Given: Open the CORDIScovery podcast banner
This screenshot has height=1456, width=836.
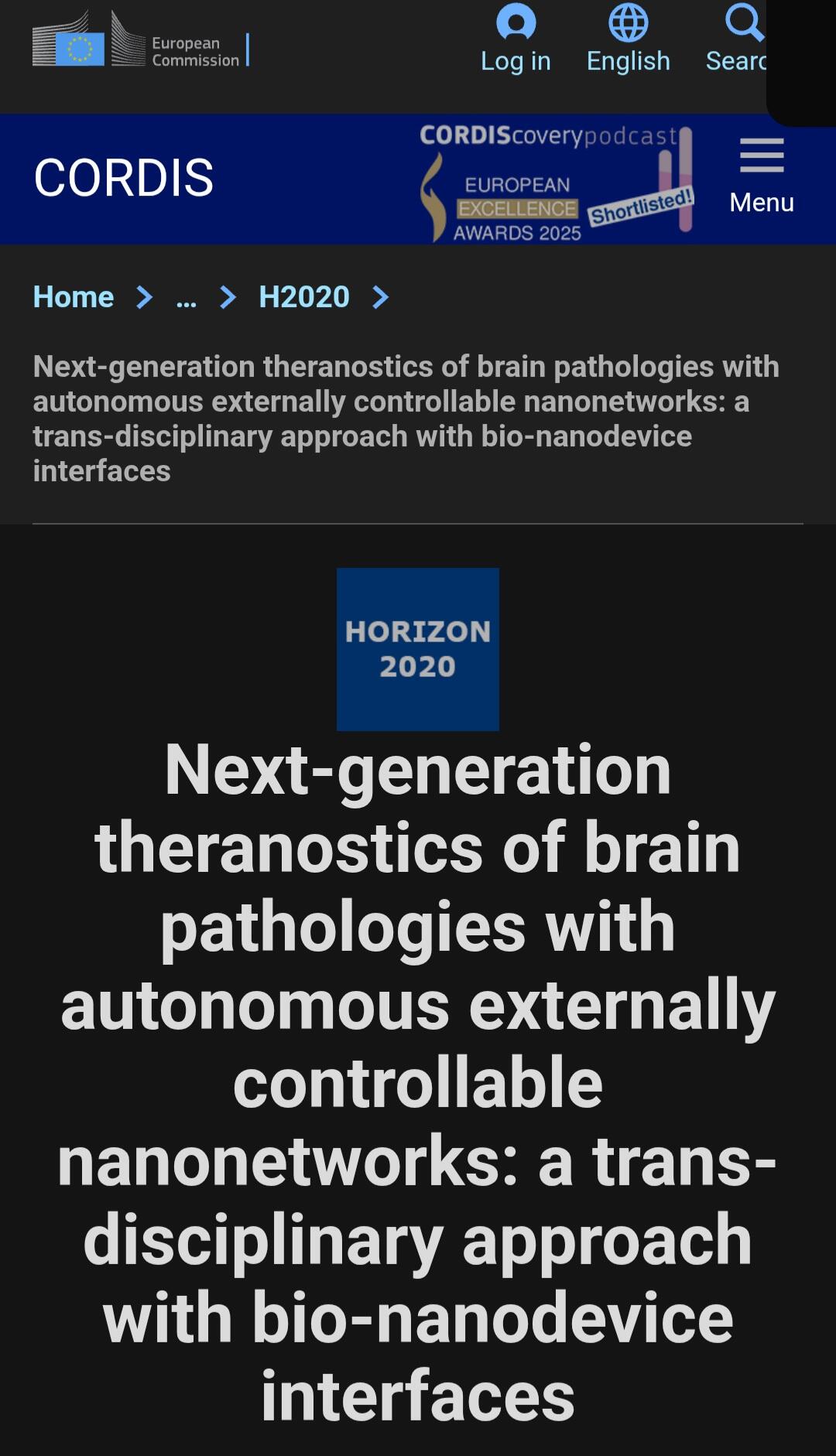Looking at the screenshot, I should tap(556, 183).
